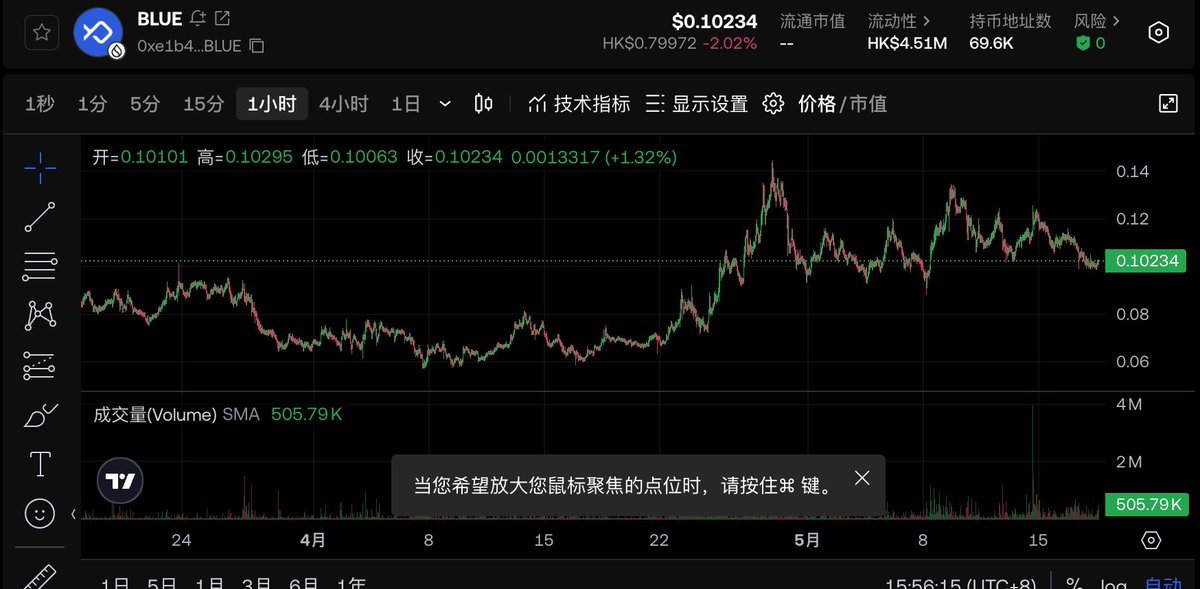Change the candlestick chart style
This screenshot has width=1200, height=589.
(484, 104)
